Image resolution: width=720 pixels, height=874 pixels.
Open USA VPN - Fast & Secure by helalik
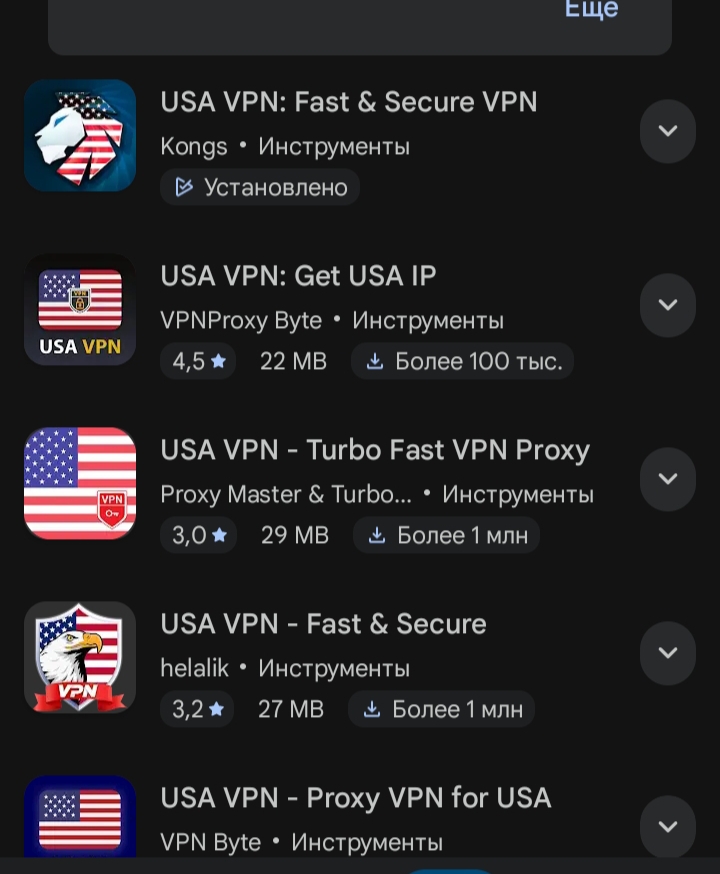pyautogui.click(x=323, y=625)
